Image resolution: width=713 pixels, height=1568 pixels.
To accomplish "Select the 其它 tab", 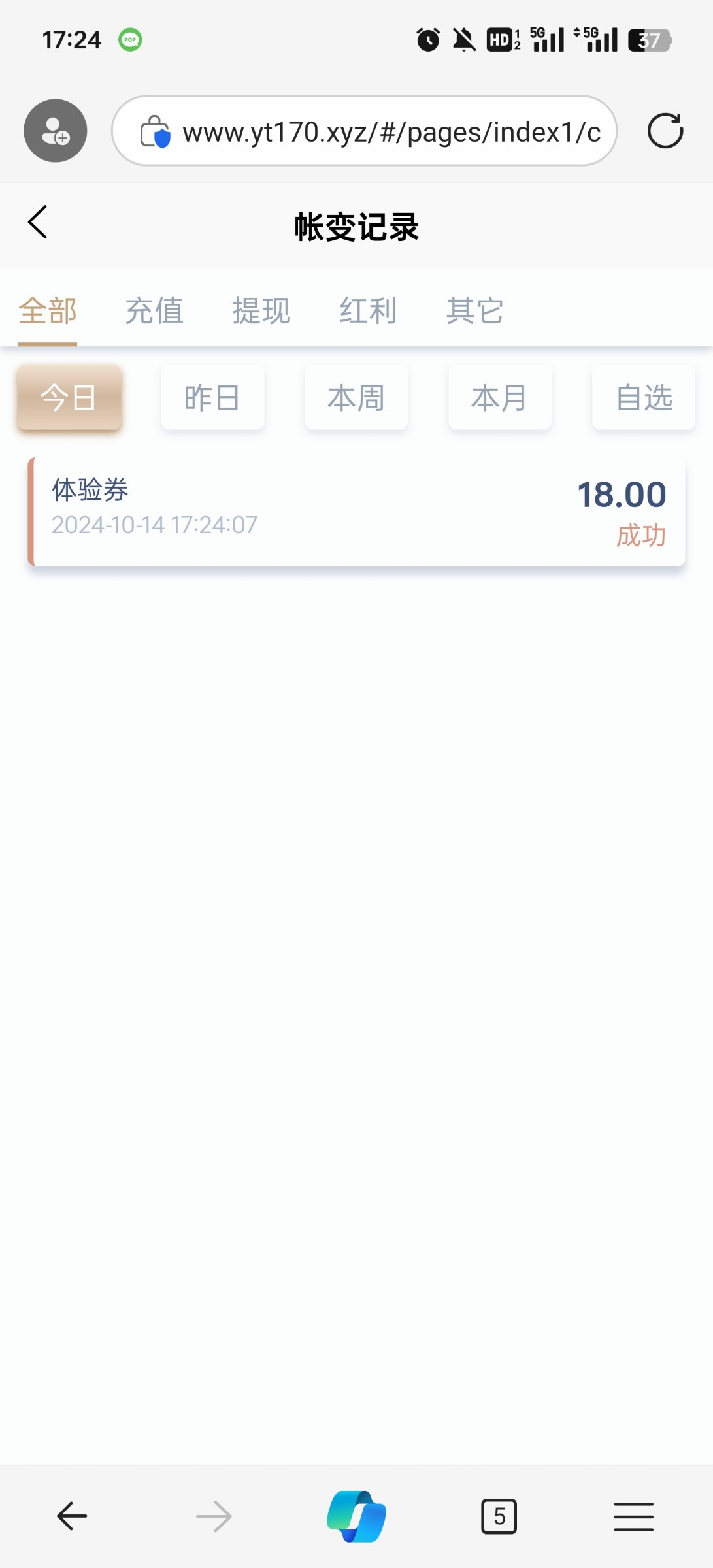I will click(x=475, y=310).
